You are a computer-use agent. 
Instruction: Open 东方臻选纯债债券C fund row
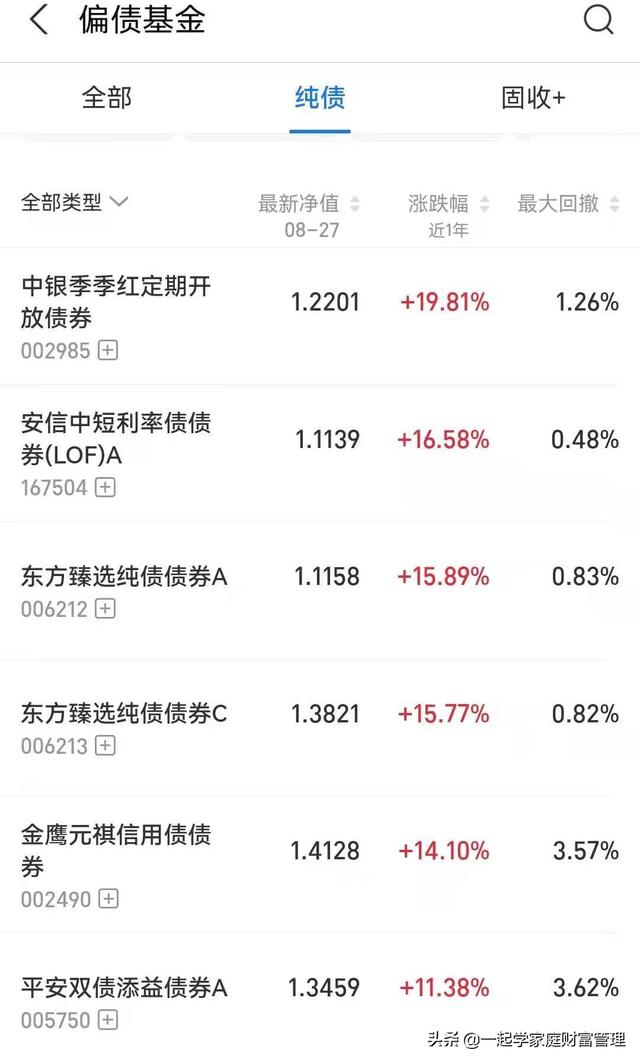[124, 714]
